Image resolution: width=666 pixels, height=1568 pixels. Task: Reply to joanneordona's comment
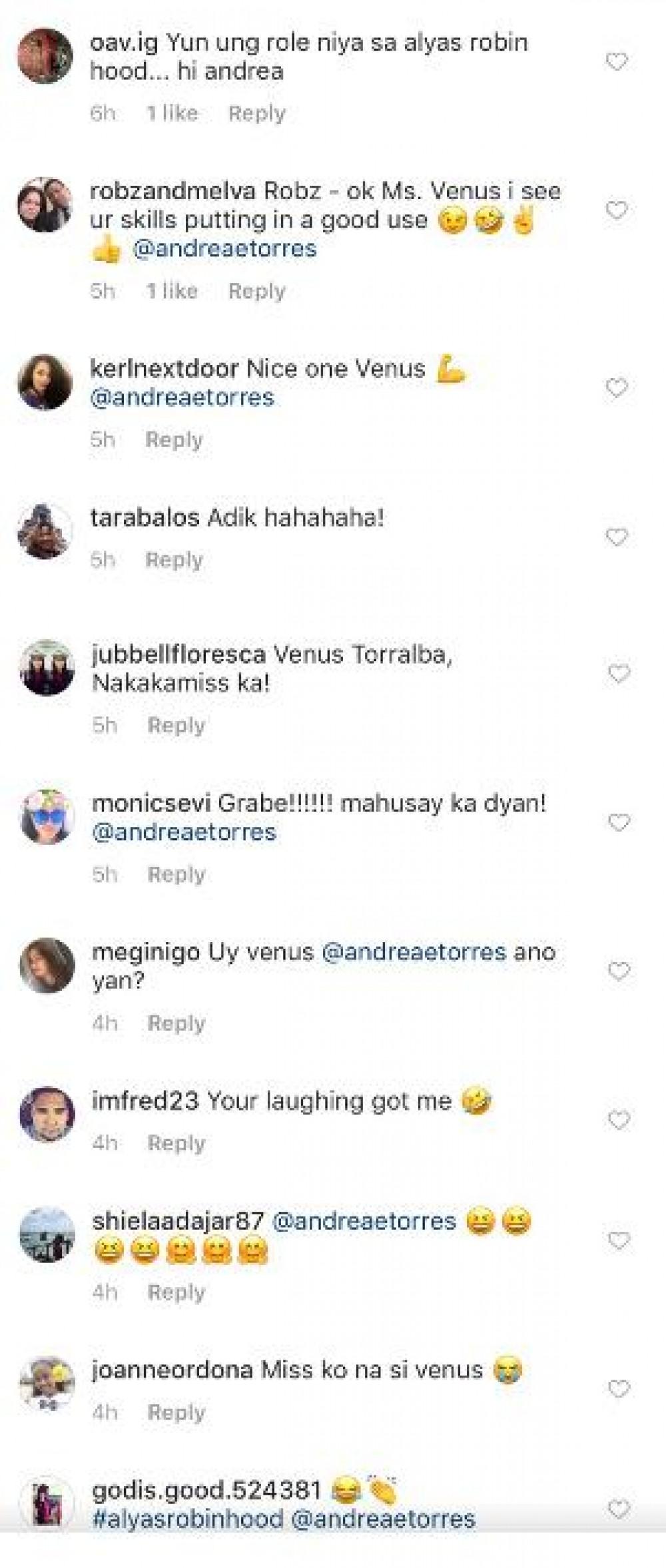coord(176,1412)
